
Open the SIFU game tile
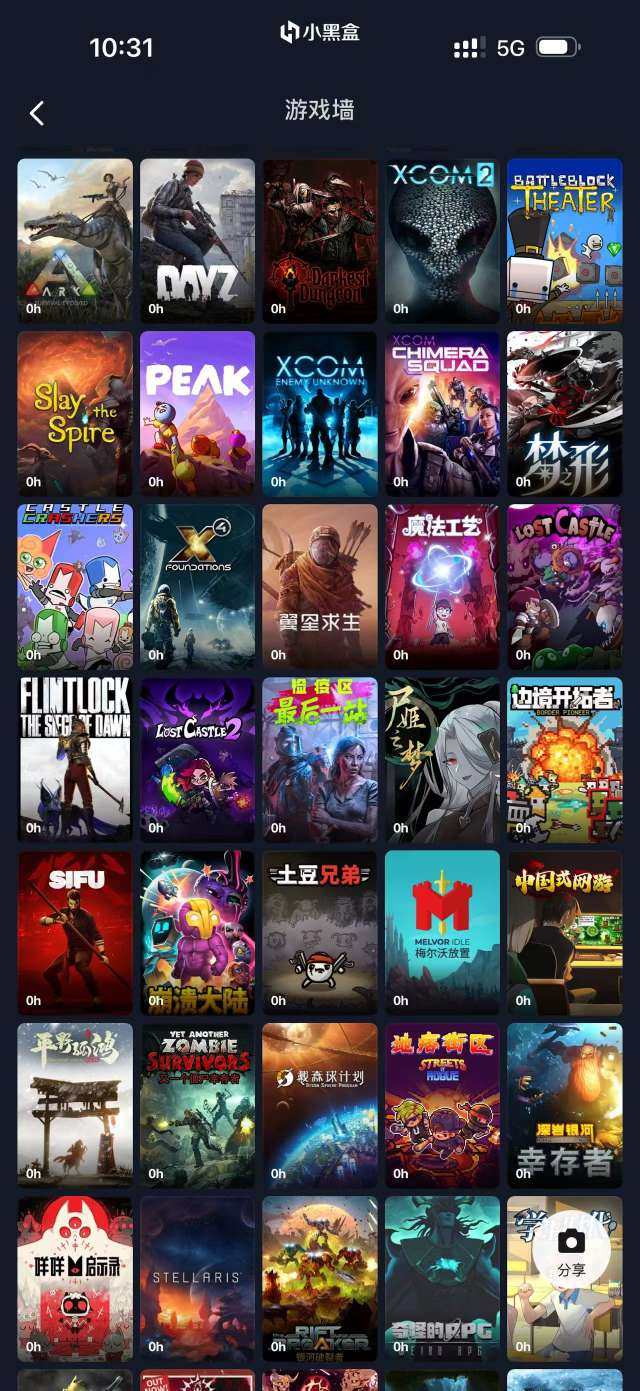(75, 933)
